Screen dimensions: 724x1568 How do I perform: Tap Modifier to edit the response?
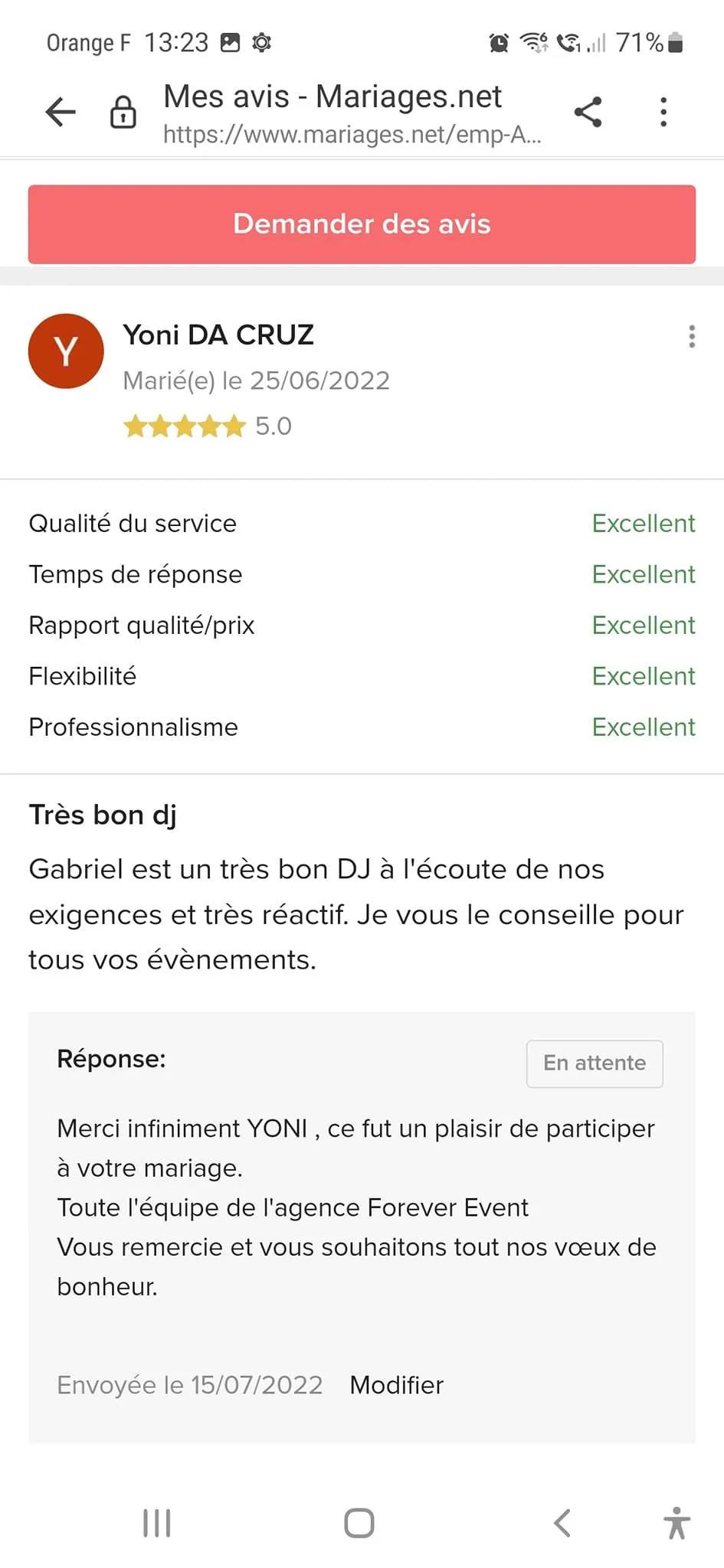(396, 1385)
